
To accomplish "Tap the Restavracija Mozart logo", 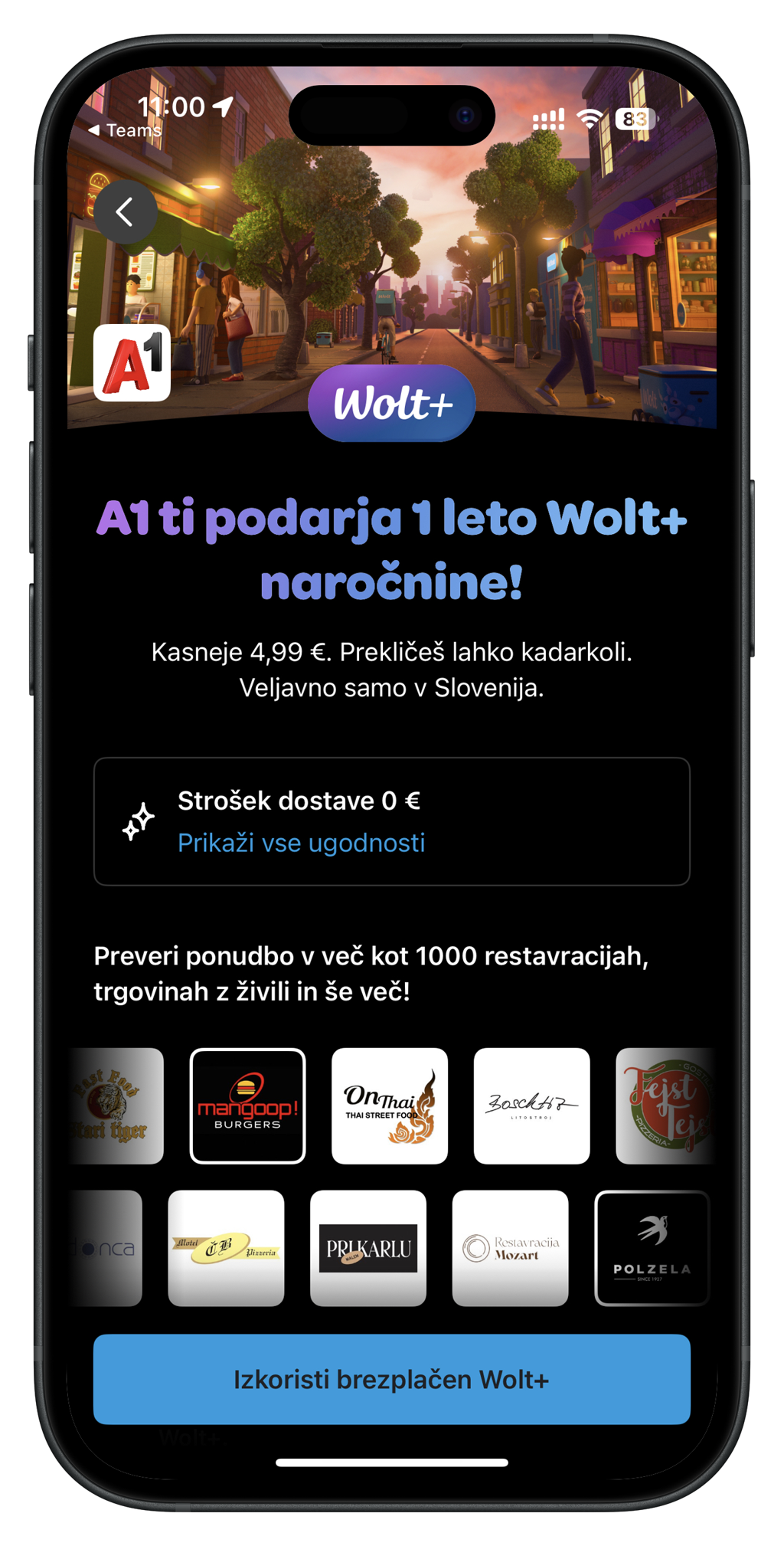I will tap(510, 1247).
